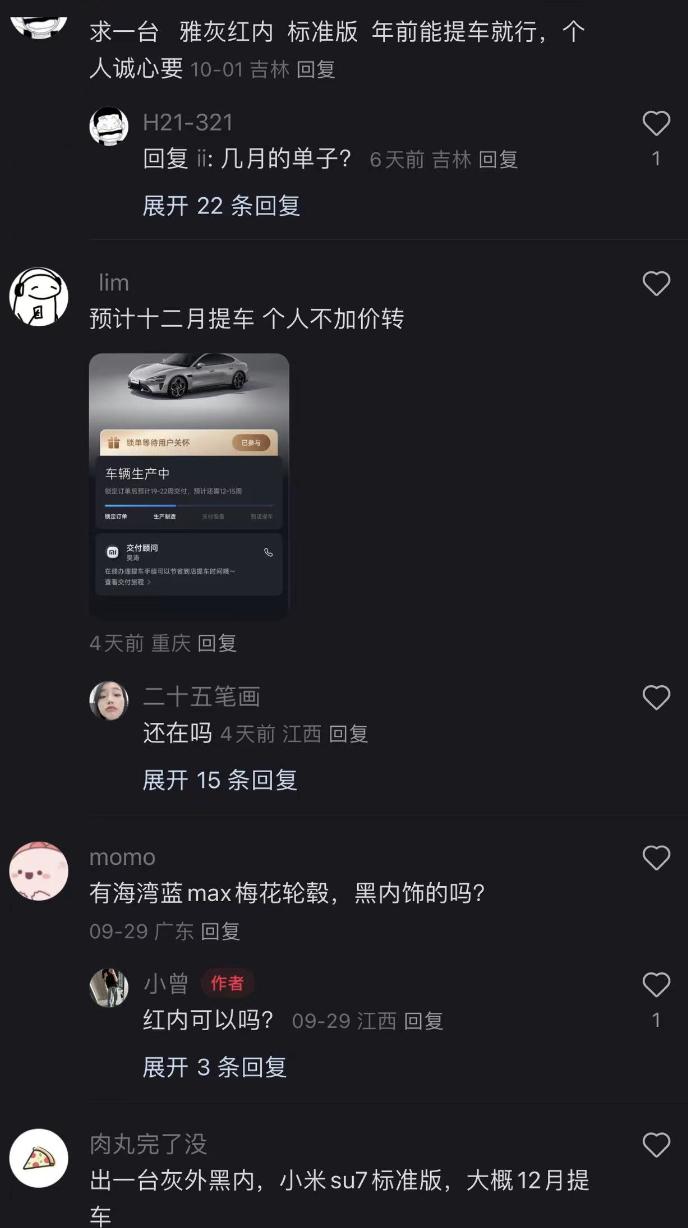Reply to 二十五笔画's reply from 江西
Image resolution: width=688 pixels, height=1228 pixels.
point(349,734)
